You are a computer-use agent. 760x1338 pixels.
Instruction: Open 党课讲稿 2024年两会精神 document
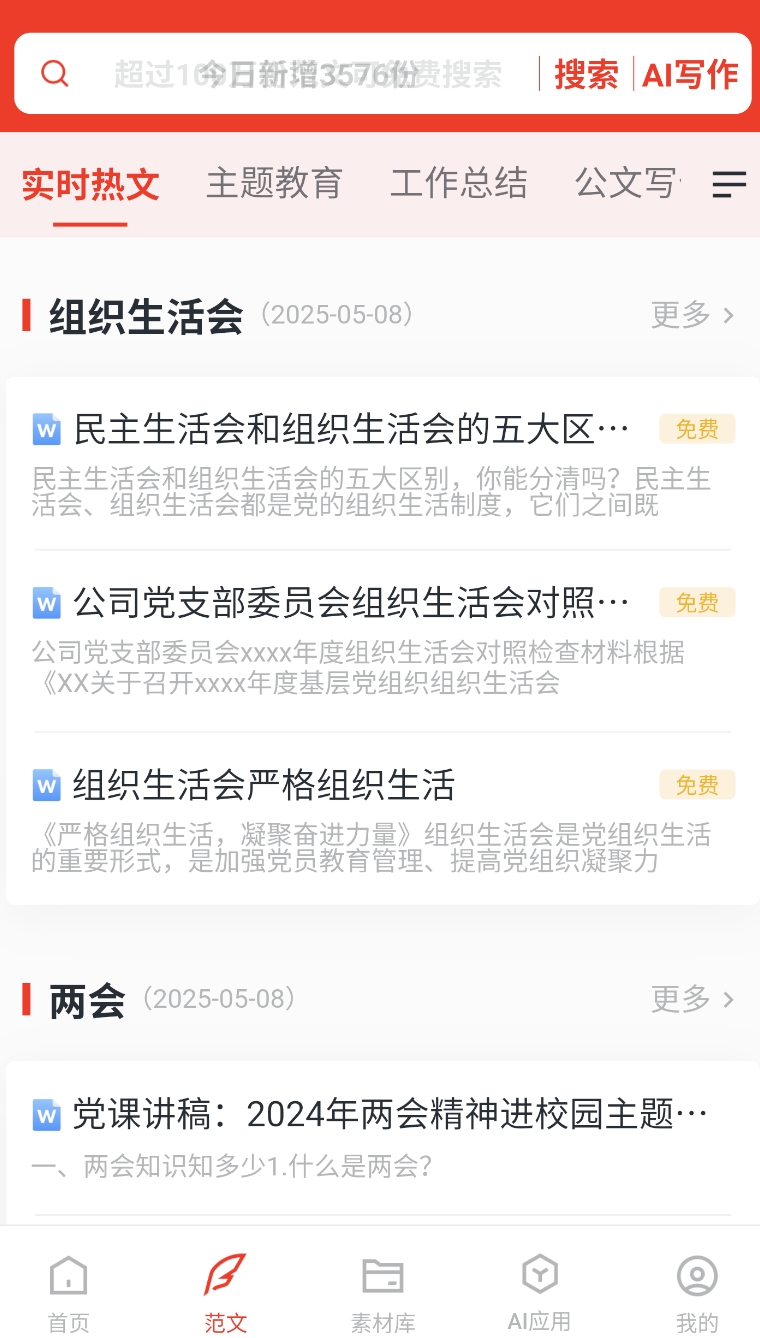coord(390,1114)
